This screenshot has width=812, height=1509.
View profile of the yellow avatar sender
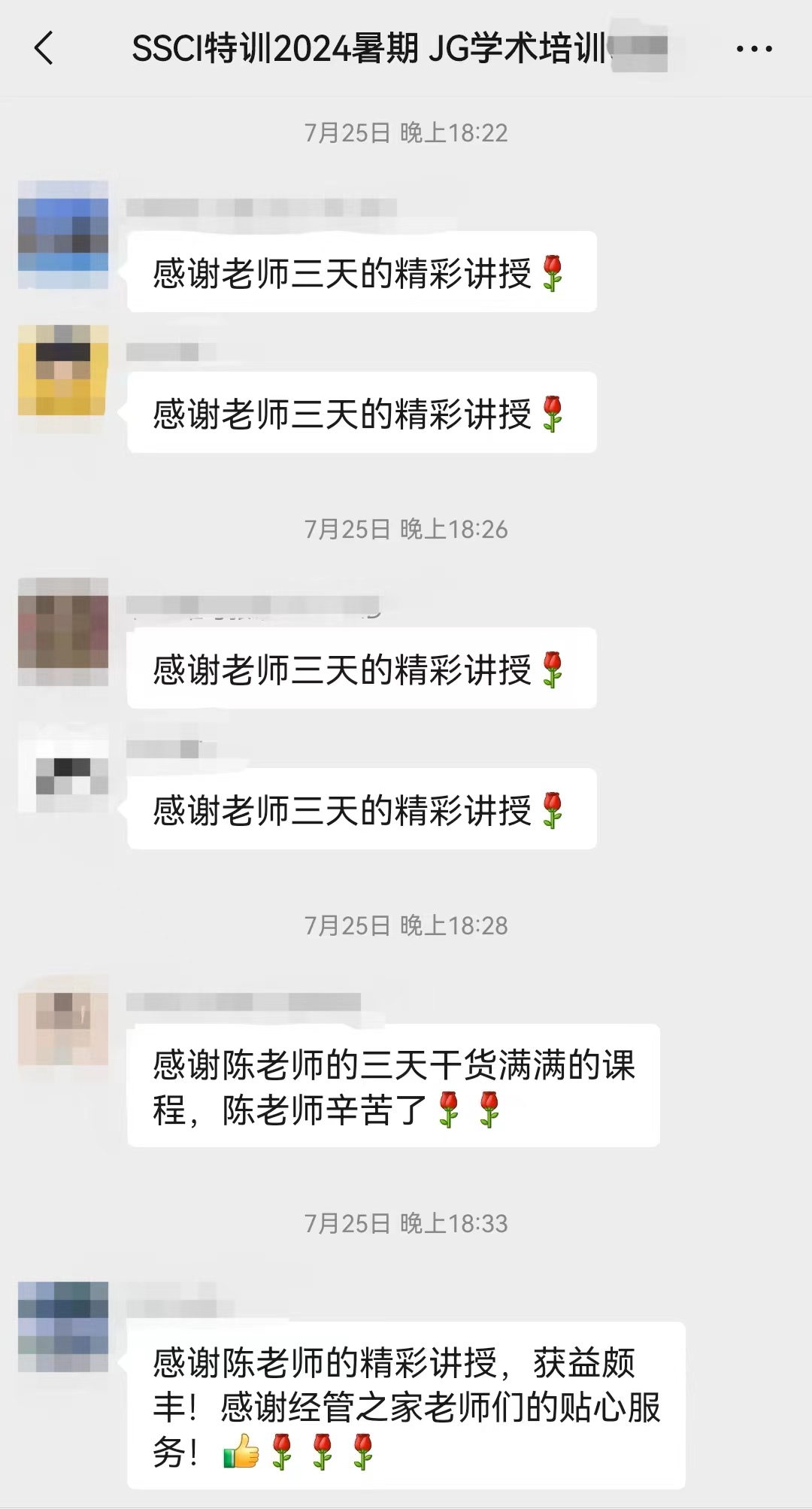[63, 370]
